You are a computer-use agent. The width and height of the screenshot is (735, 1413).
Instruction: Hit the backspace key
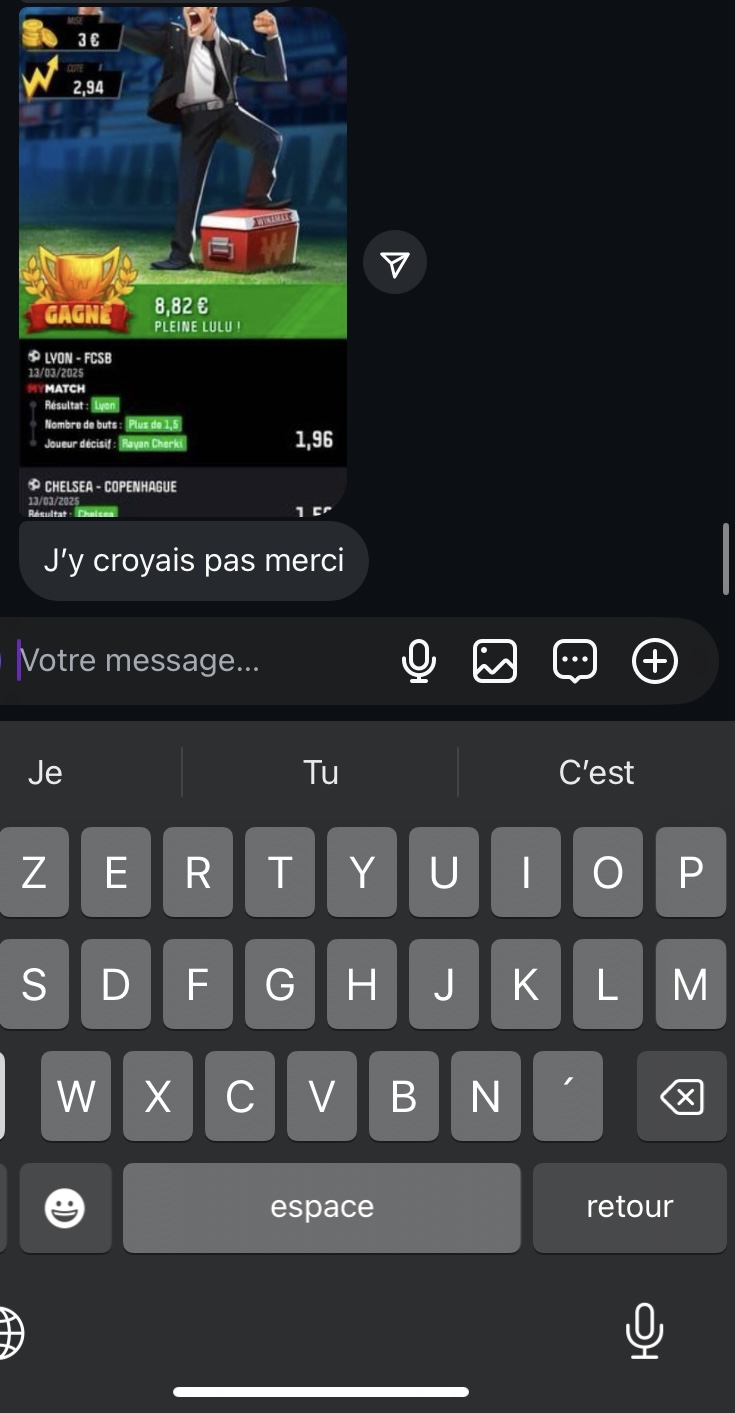click(681, 1097)
